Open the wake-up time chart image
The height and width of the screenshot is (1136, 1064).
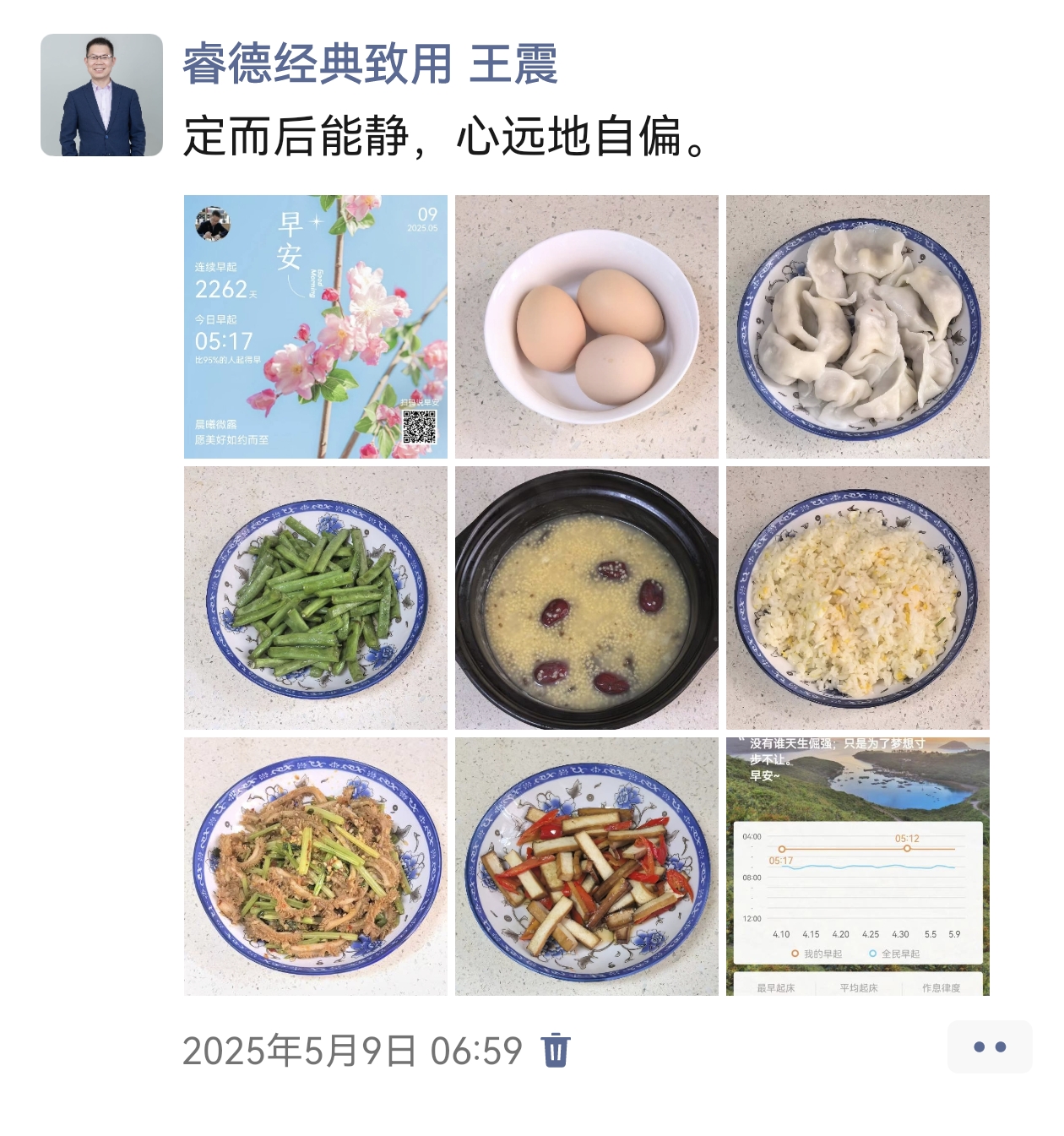[857, 867]
